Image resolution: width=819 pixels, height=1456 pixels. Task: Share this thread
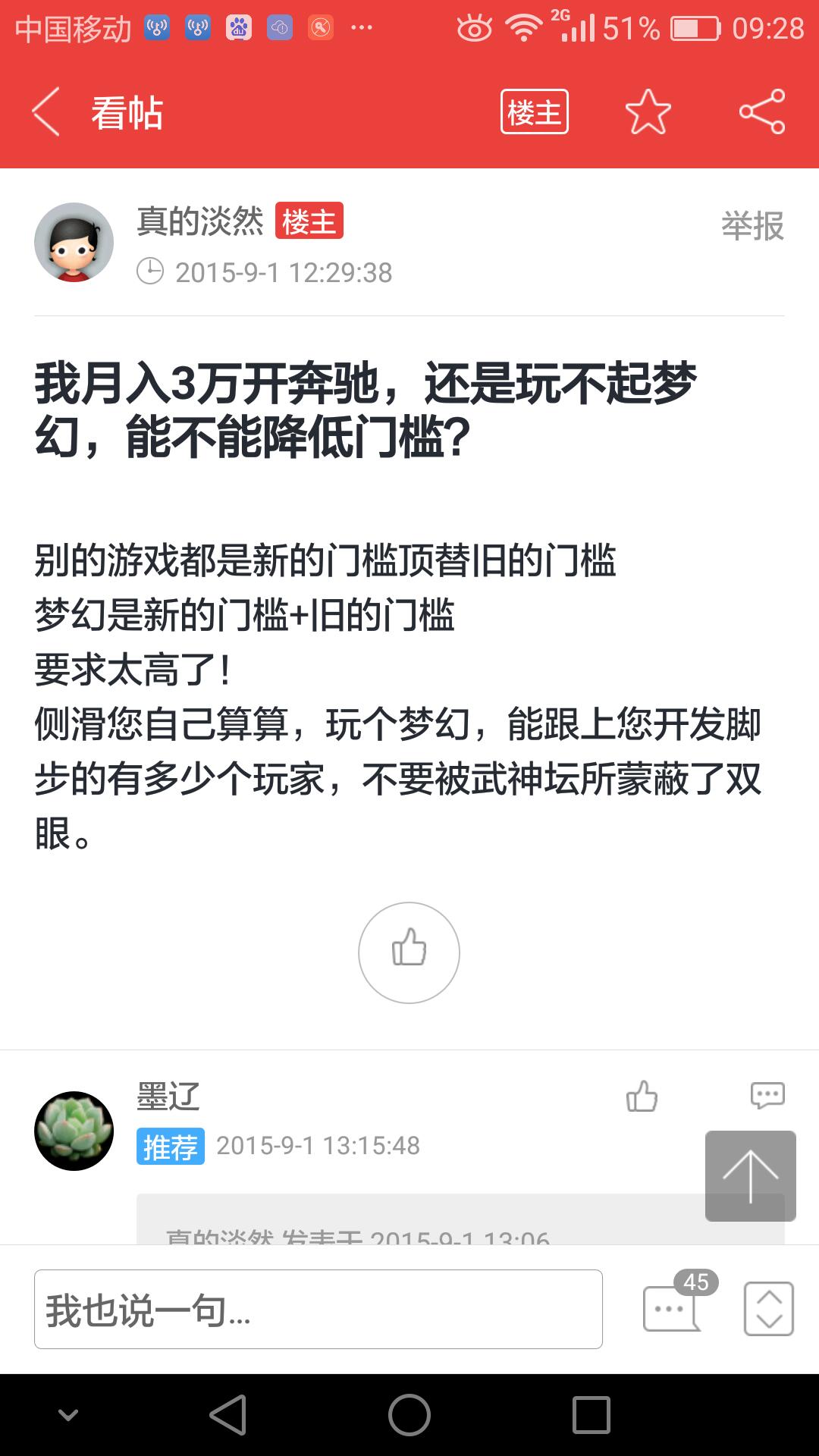pyautogui.click(x=762, y=112)
